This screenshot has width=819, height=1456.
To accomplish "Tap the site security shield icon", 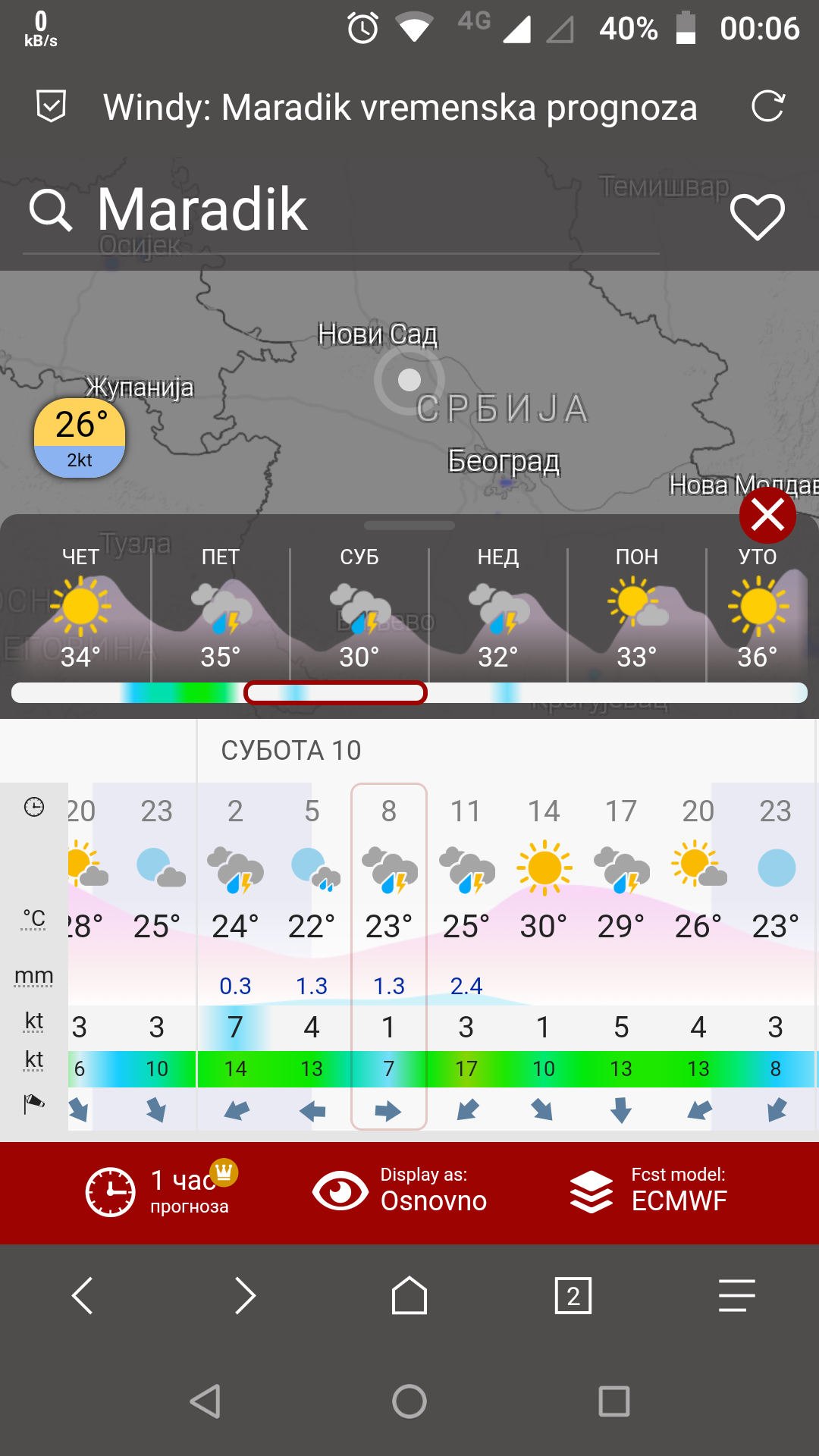I will tap(52, 106).
